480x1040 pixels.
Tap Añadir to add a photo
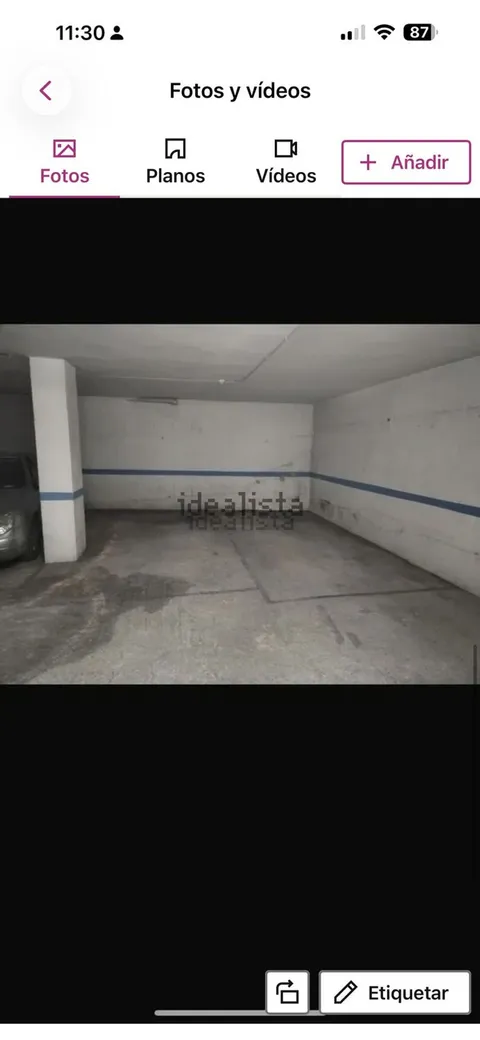[x=406, y=162]
